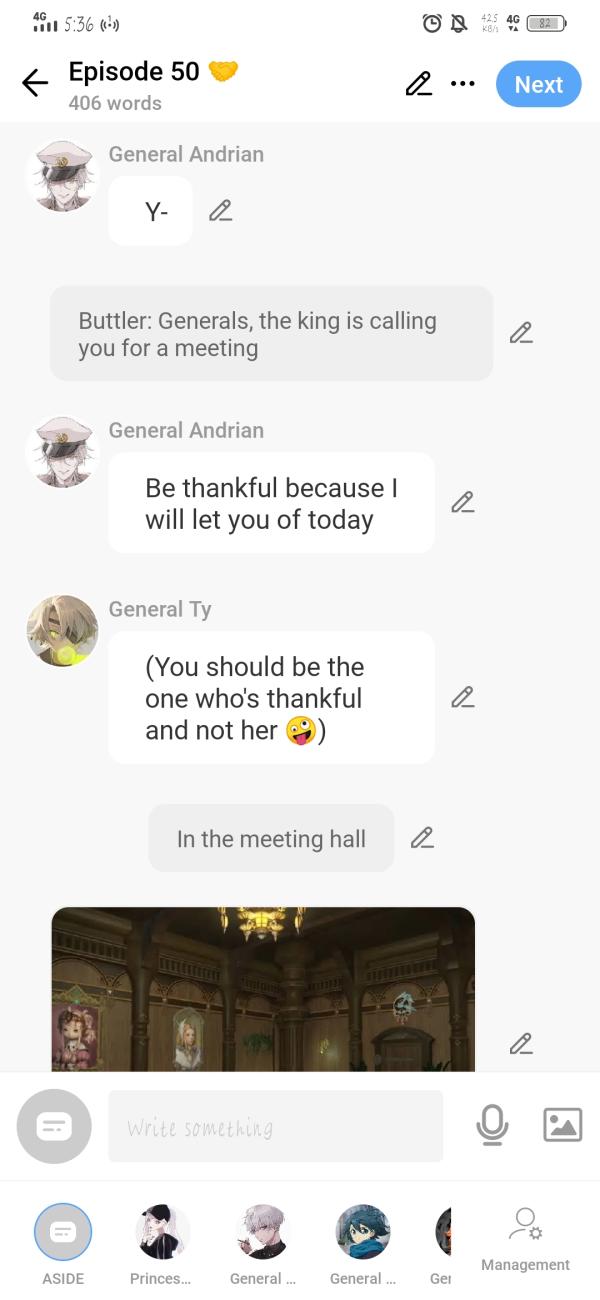Open the three-dot overflow menu
Image resolution: width=600 pixels, height=1300 pixels.
click(462, 84)
